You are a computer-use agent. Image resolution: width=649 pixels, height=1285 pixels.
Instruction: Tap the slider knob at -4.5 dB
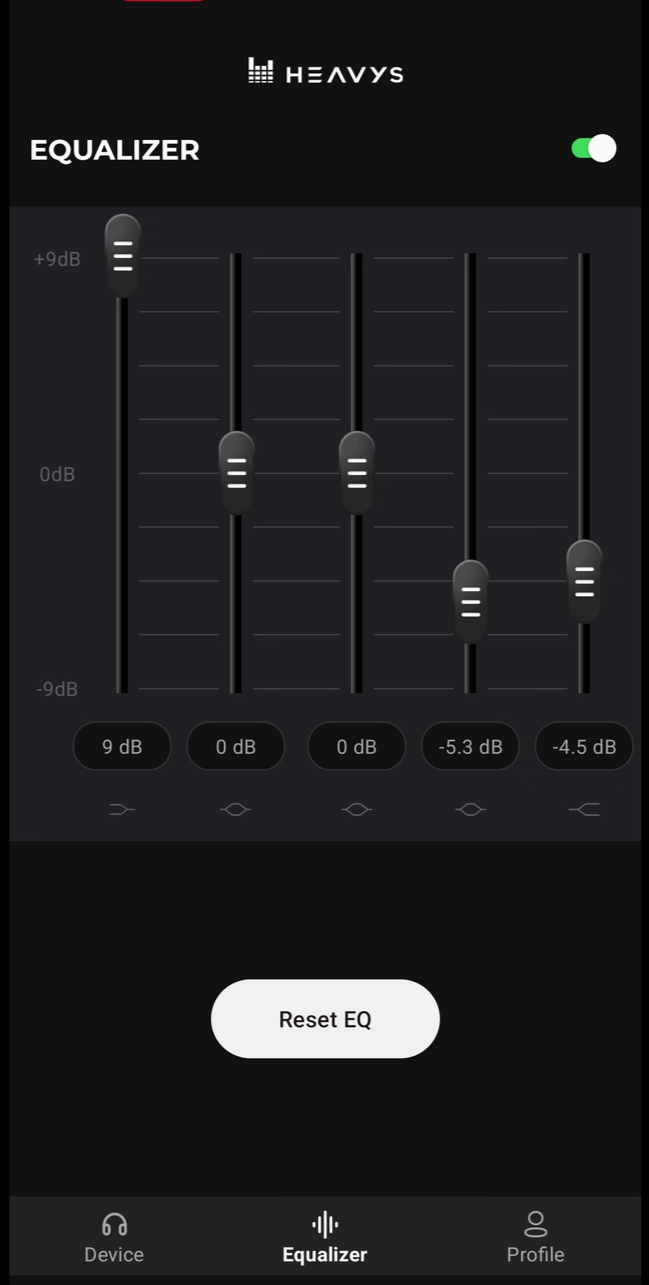[x=584, y=582]
